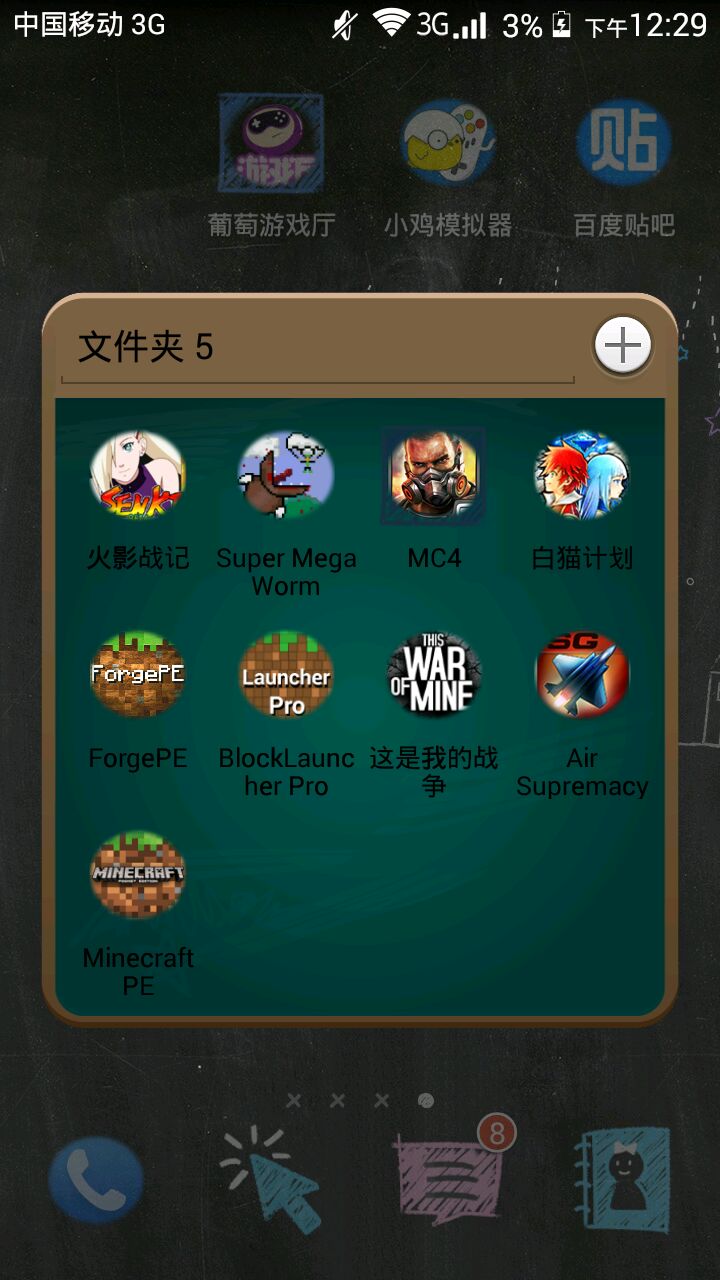Open the MC4 app
Viewport: 720px width, 1280px height.
point(434,477)
